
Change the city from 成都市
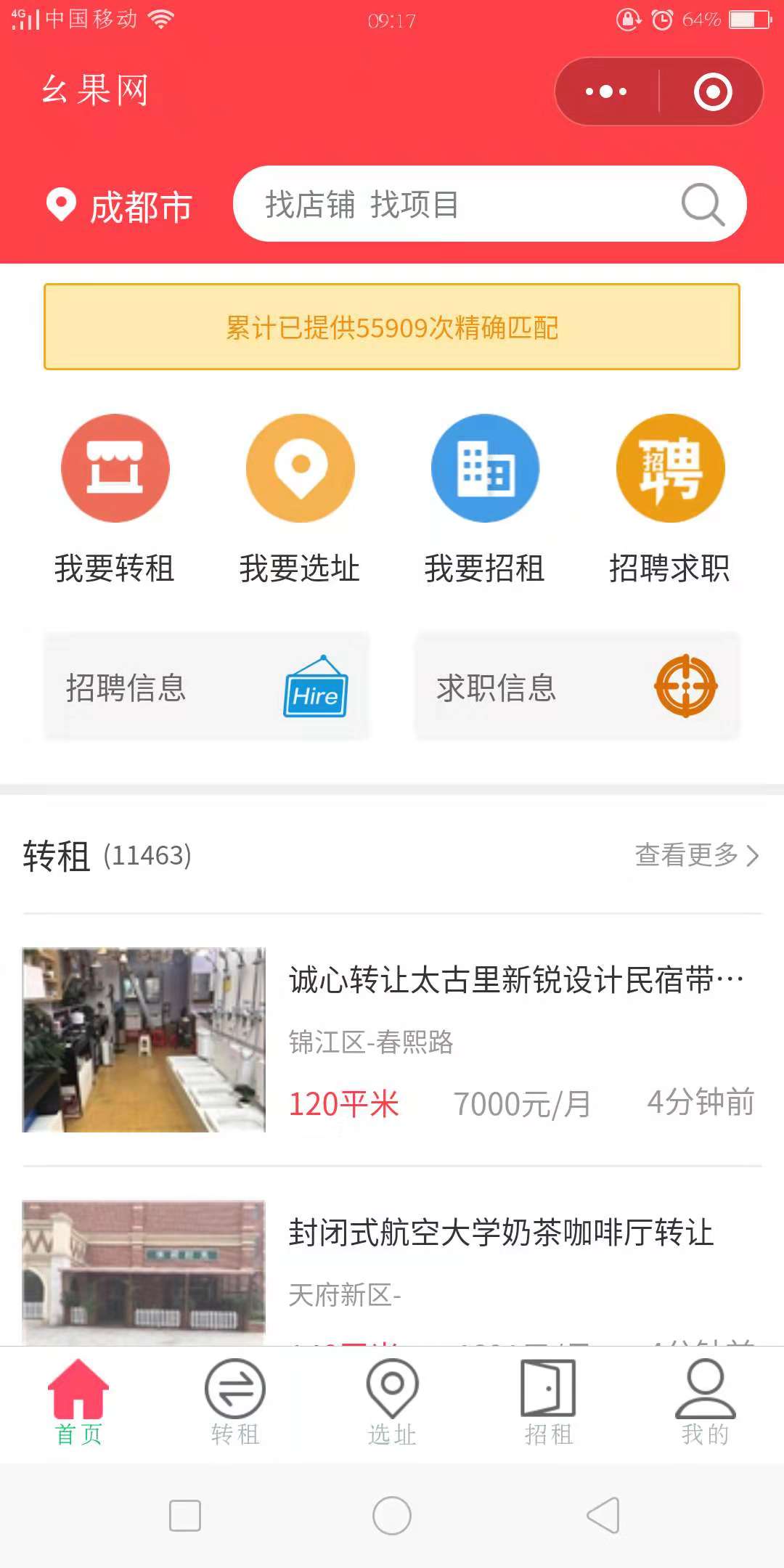(x=121, y=206)
